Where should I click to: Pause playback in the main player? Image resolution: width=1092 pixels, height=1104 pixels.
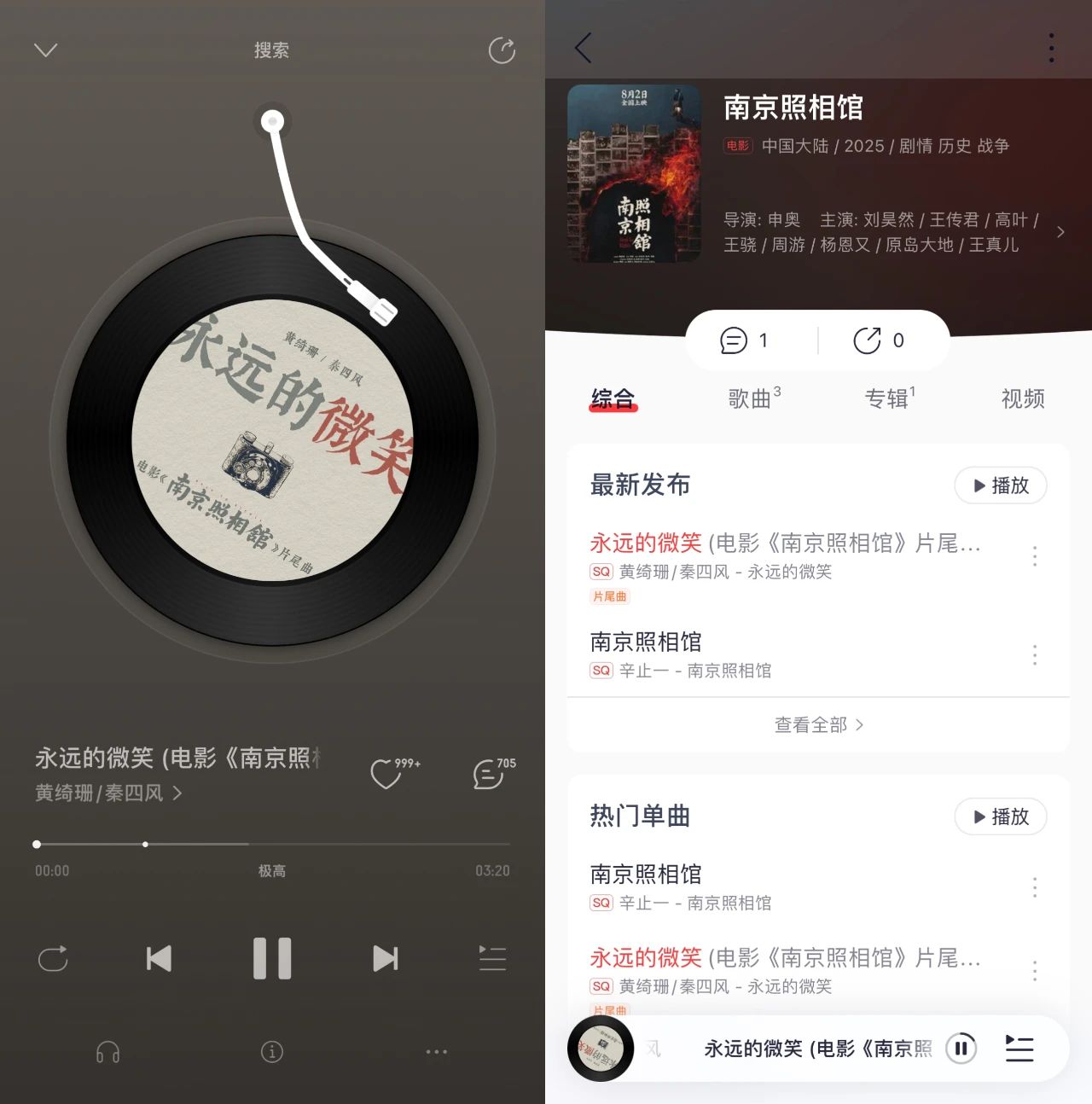[x=272, y=958]
